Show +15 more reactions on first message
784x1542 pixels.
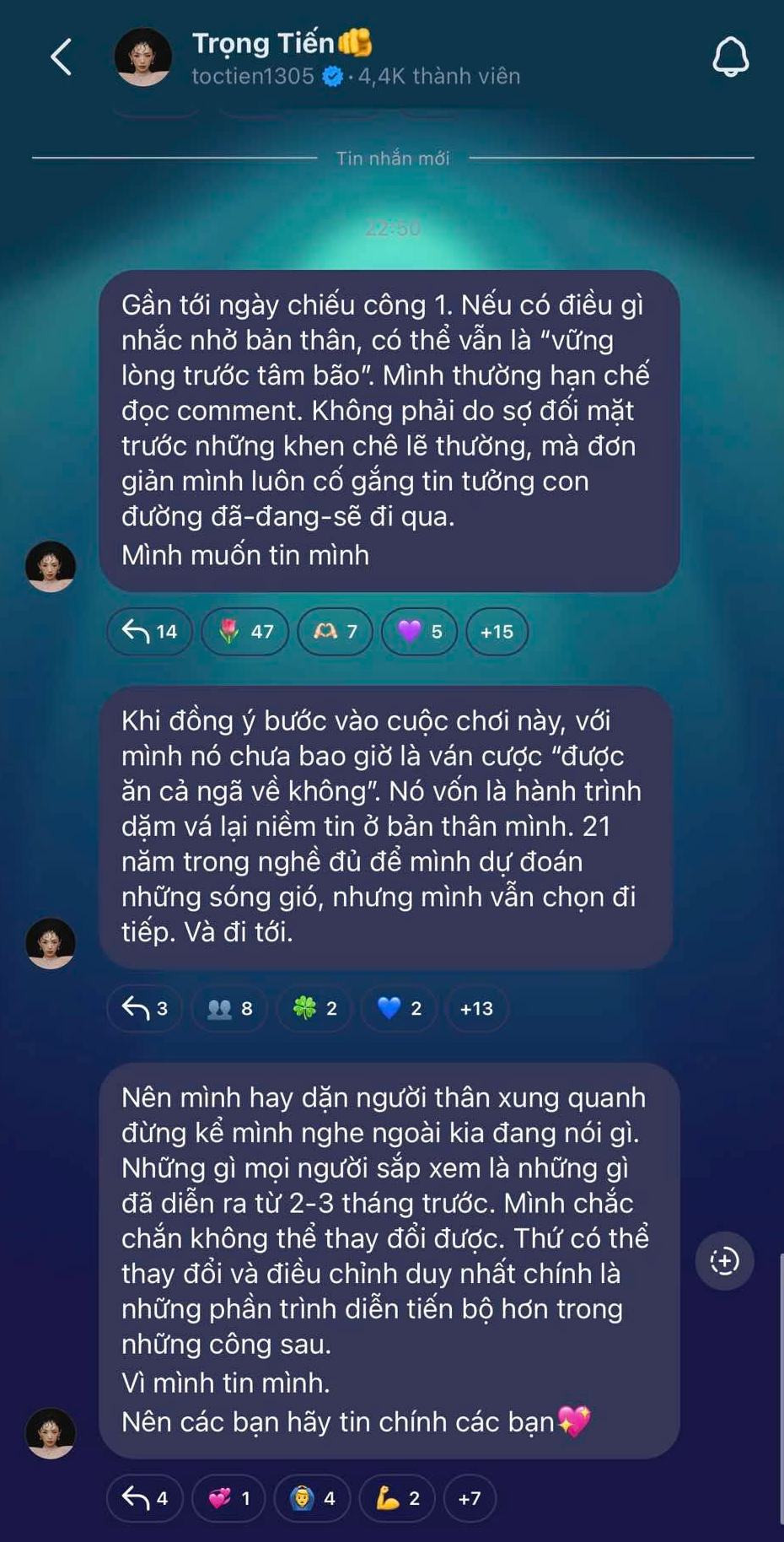497,631
